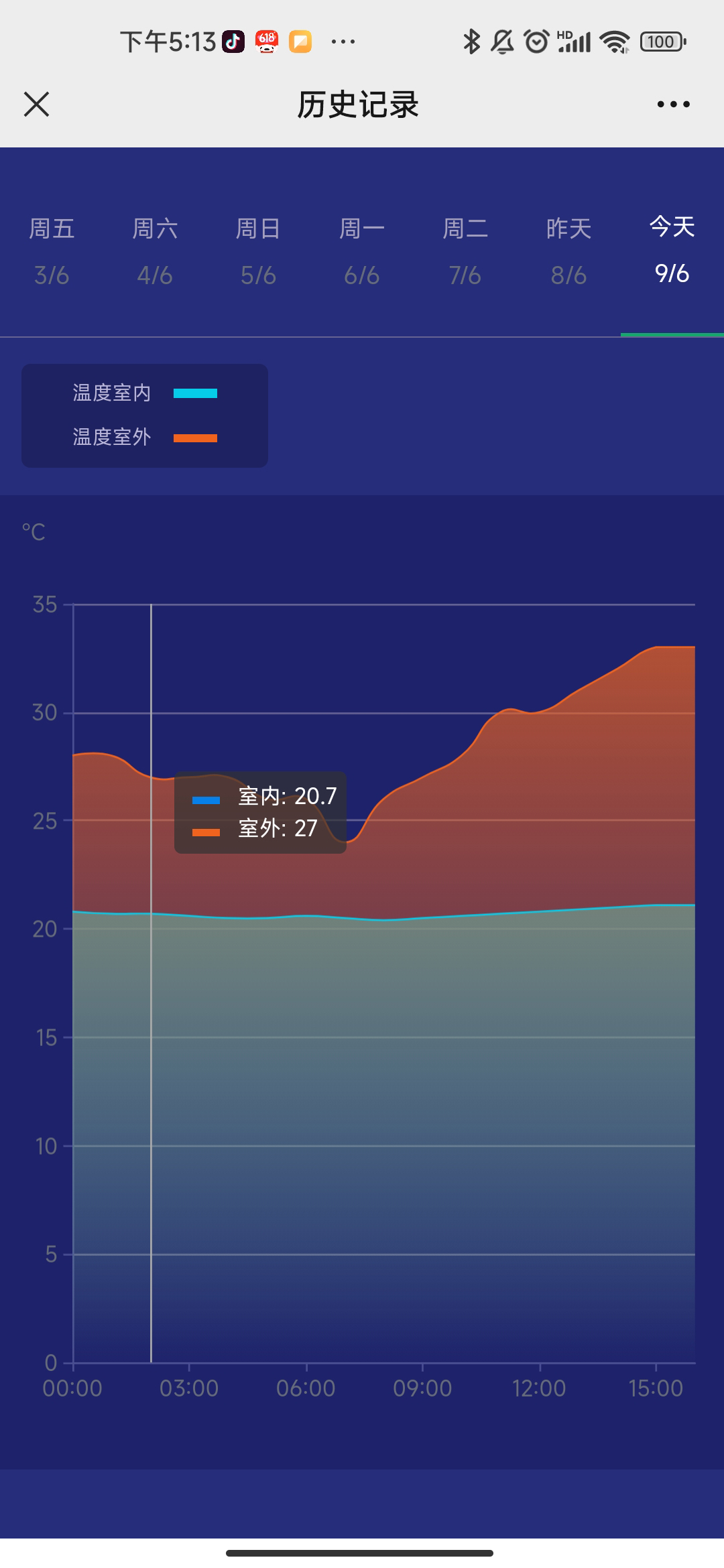This screenshot has height=1568, width=724.
Task: Open the three-dot overflow menu
Action: [x=673, y=105]
